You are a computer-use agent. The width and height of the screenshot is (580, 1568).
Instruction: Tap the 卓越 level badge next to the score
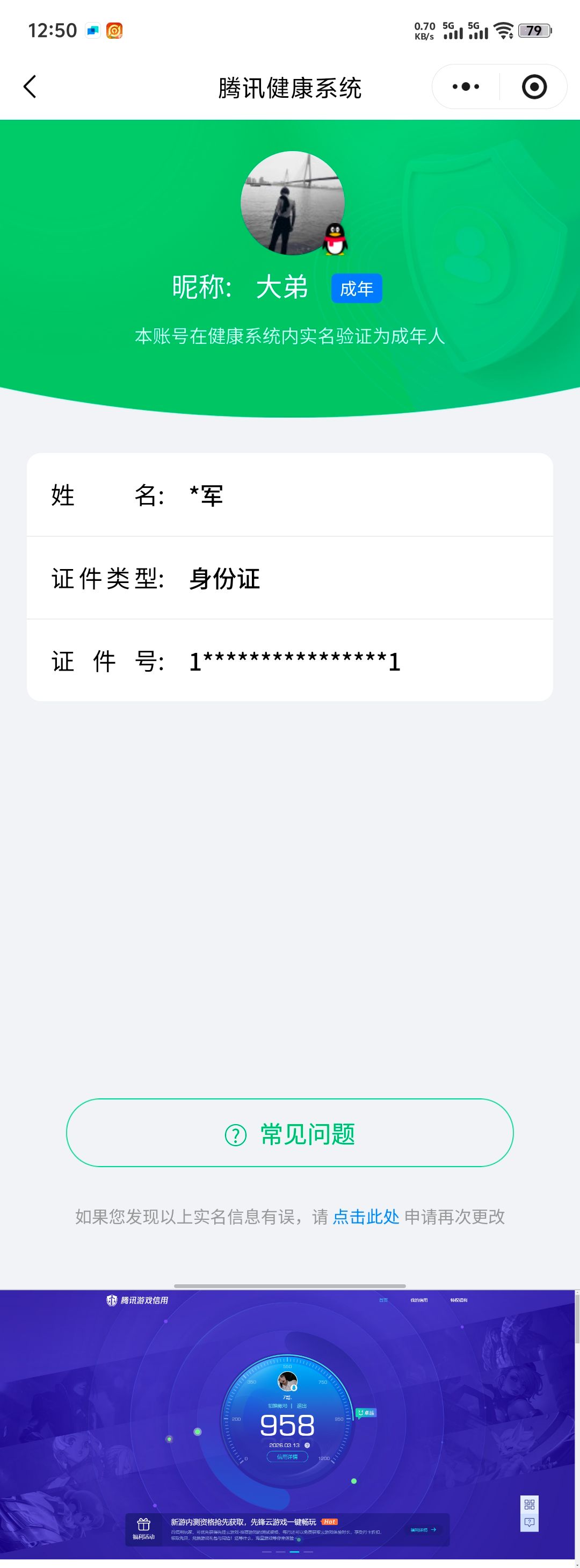coord(367,1413)
